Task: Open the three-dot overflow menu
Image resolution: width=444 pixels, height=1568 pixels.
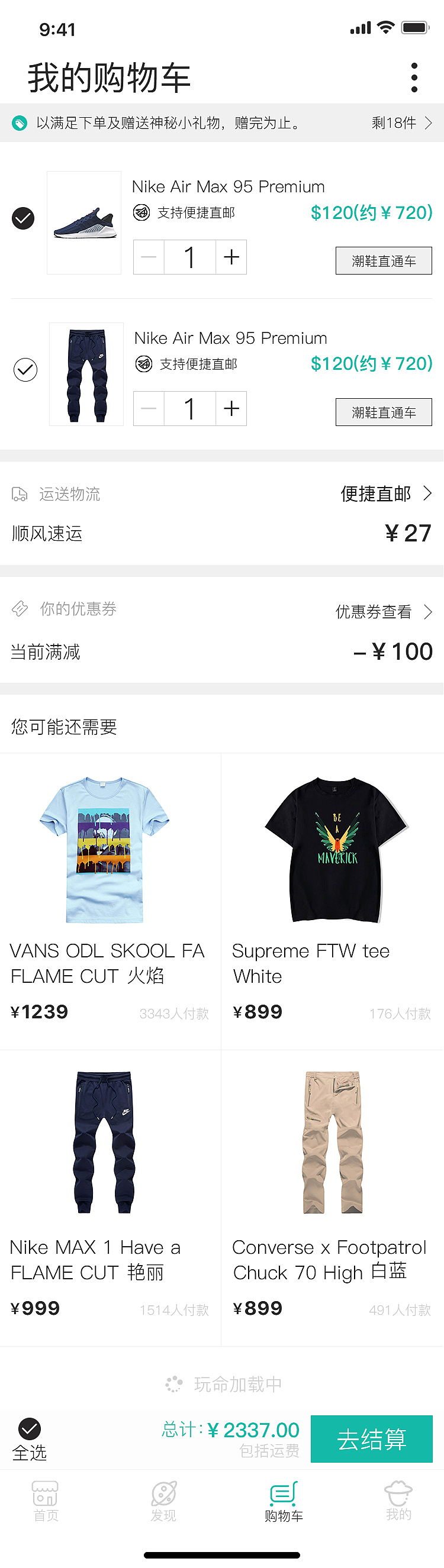Action: click(x=414, y=78)
